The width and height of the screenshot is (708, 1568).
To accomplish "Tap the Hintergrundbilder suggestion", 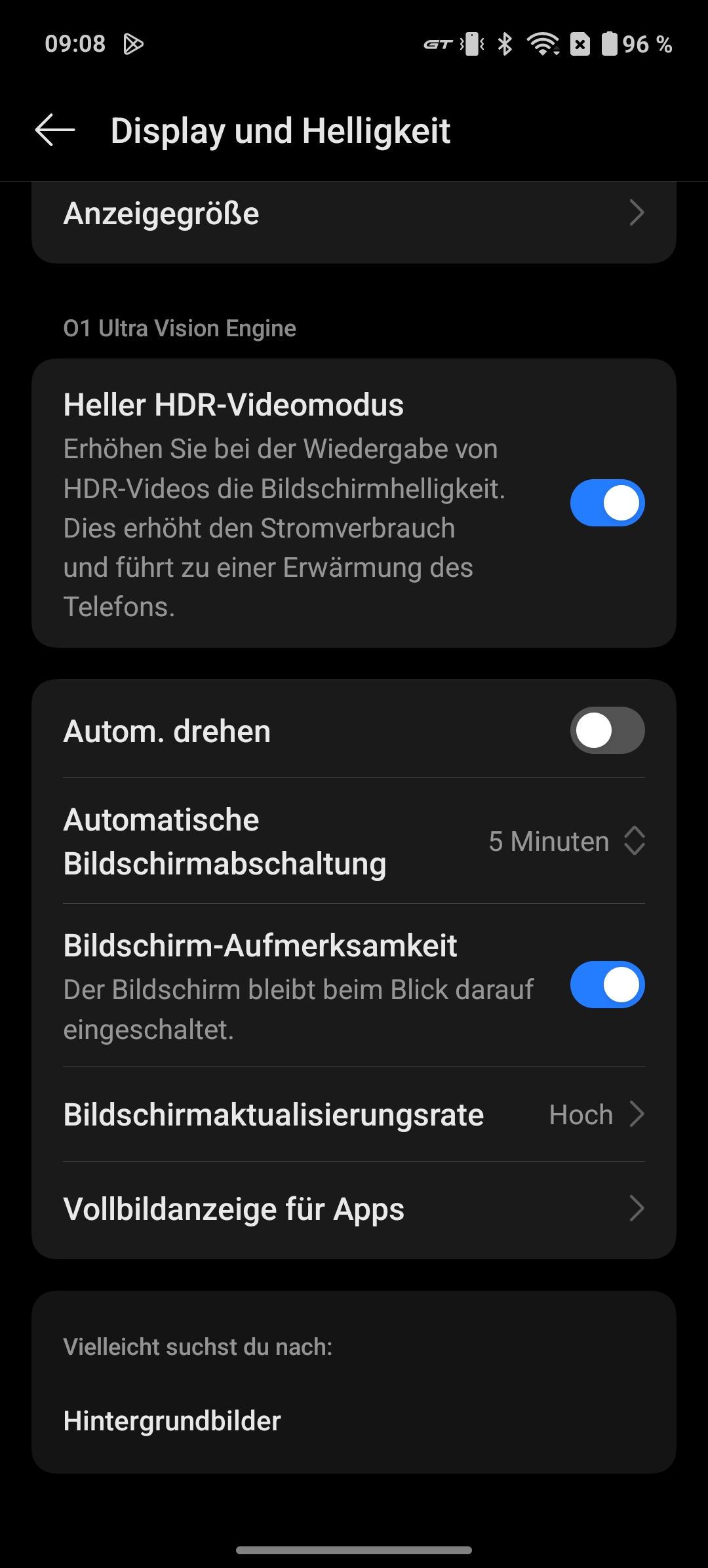I will [x=172, y=1421].
